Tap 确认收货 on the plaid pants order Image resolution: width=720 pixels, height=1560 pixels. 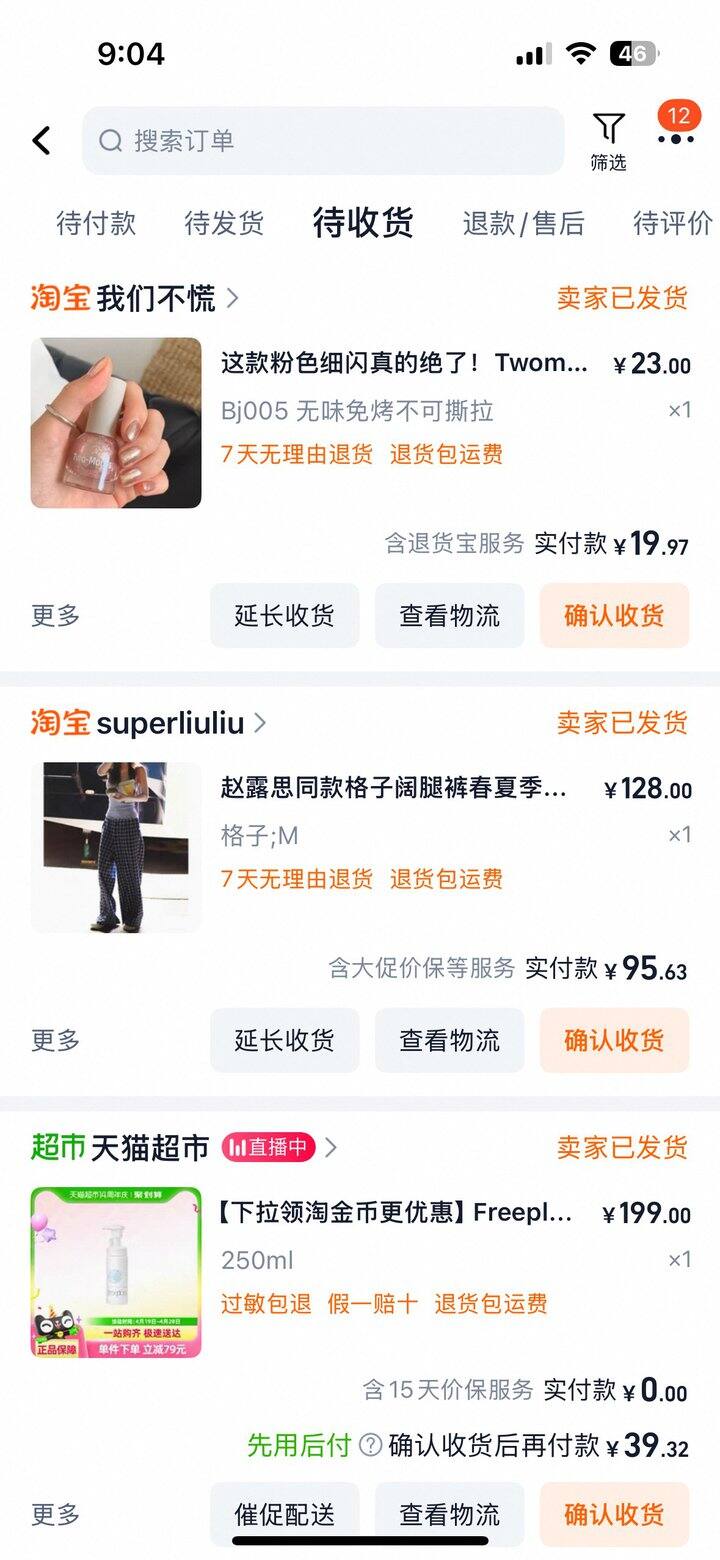pyautogui.click(x=614, y=1040)
